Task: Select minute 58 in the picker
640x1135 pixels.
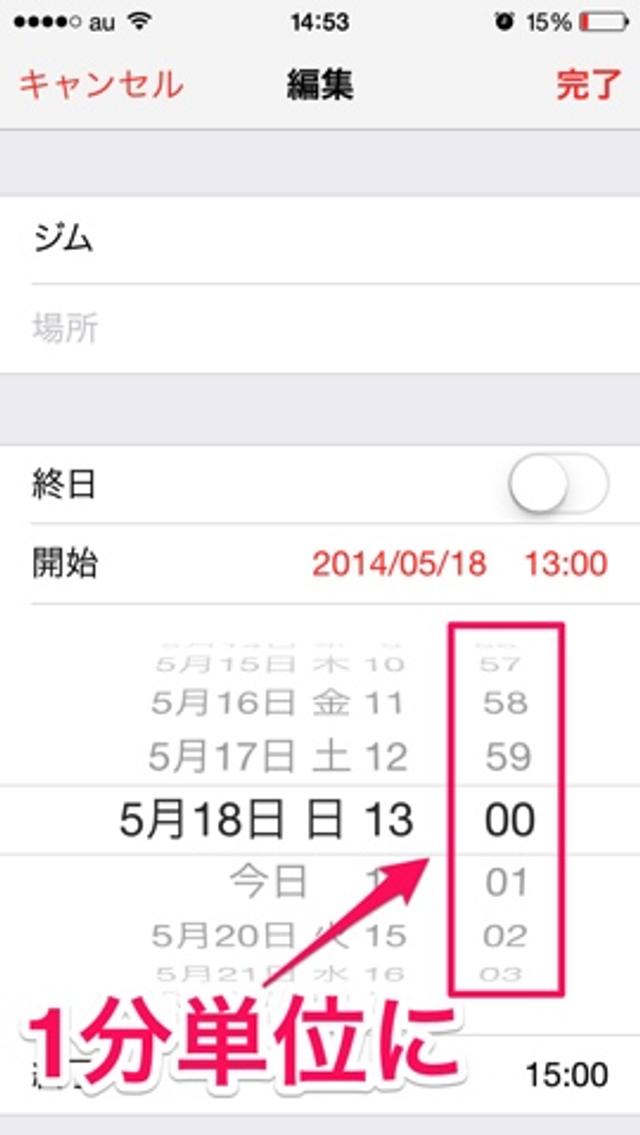Action: [507, 703]
